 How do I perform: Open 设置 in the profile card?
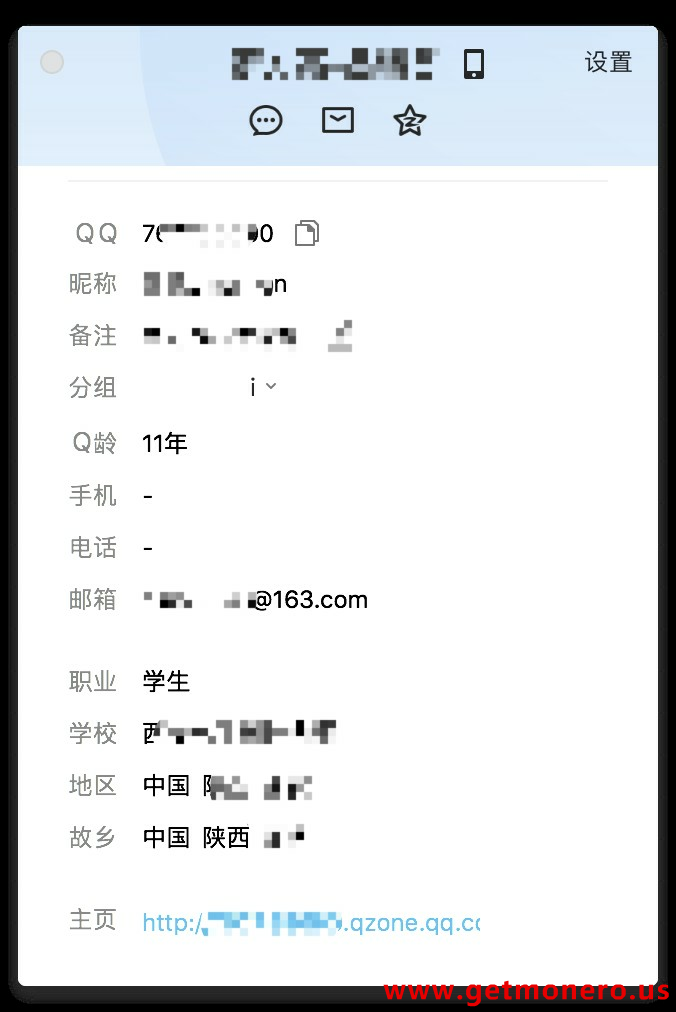tap(608, 62)
